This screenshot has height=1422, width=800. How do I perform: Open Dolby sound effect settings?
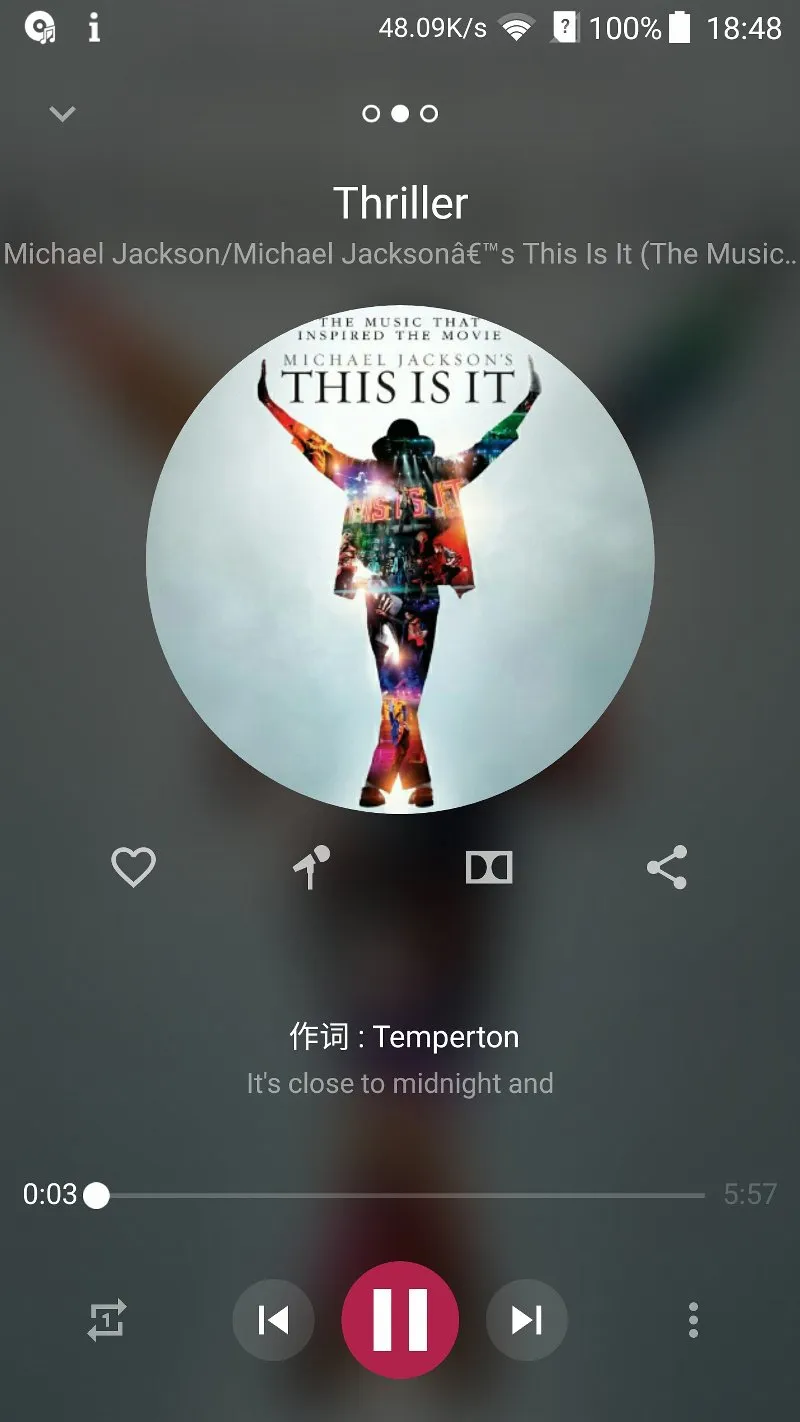point(489,867)
